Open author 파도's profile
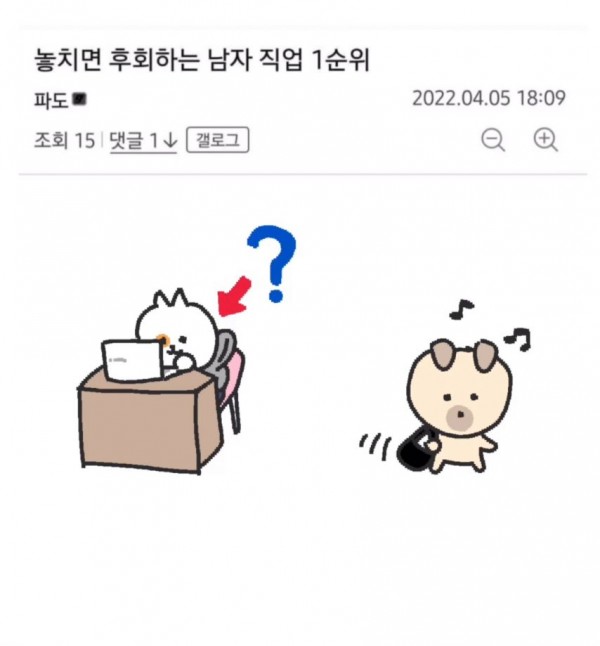 [51, 100]
